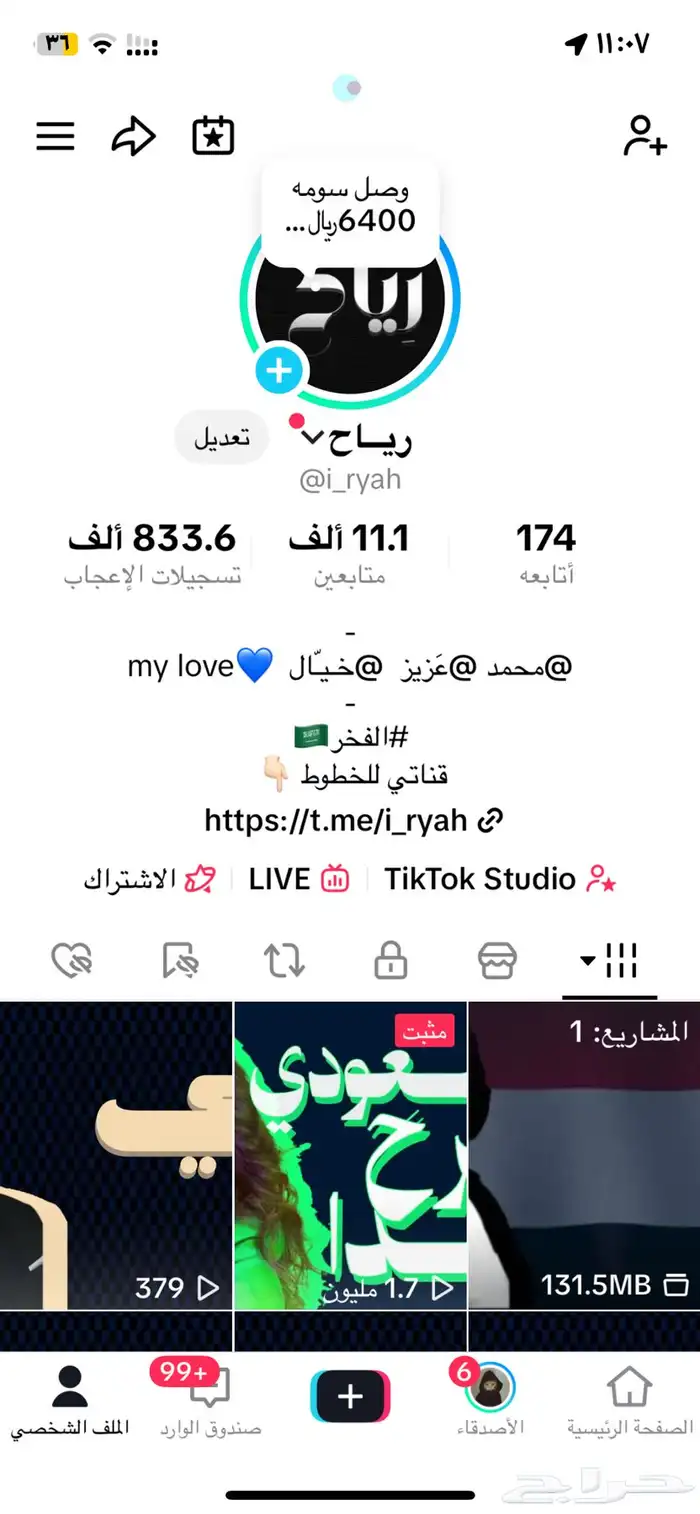The image size is (700, 1514).
Task: Open the 174 following list
Action: click(x=546, y=554)
